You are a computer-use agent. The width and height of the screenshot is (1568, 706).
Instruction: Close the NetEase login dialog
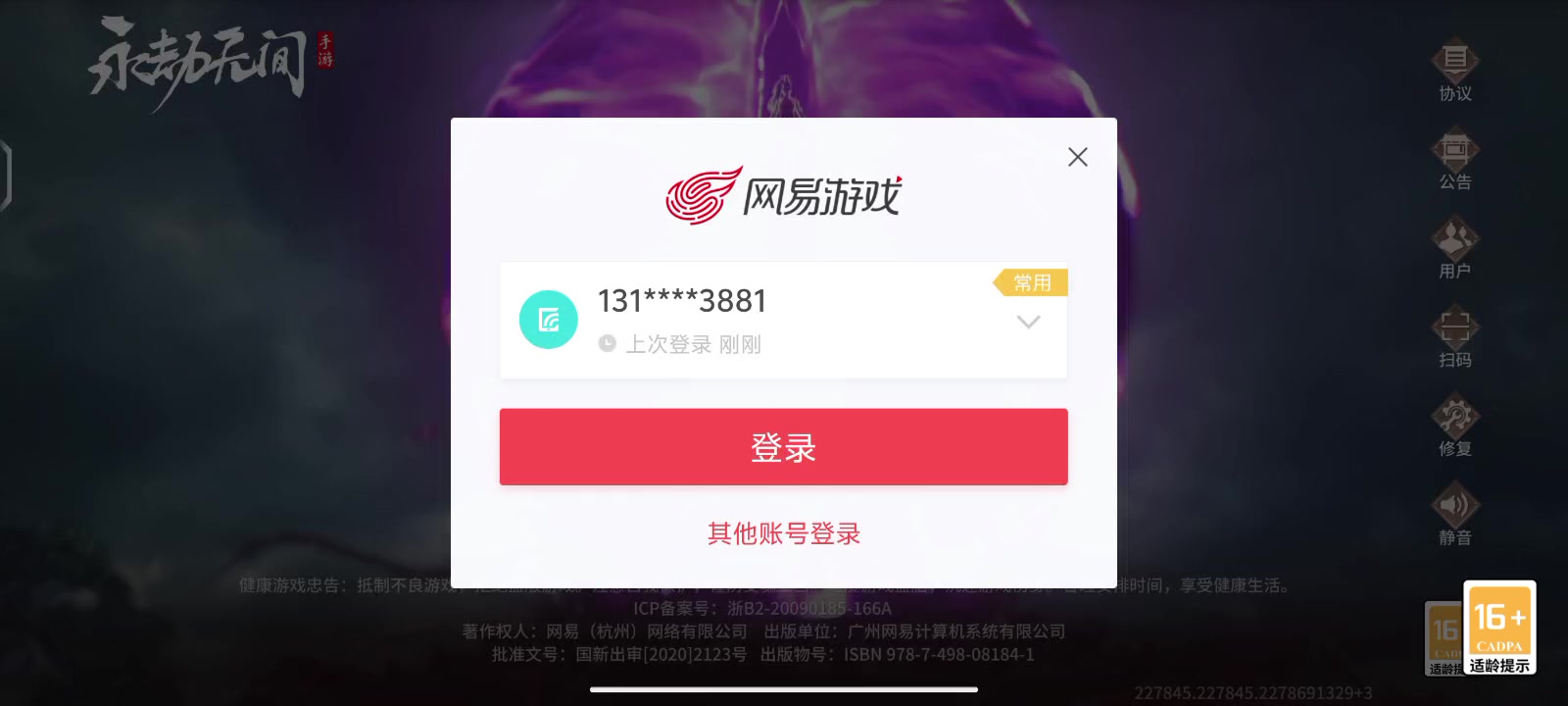point(1077,157)
